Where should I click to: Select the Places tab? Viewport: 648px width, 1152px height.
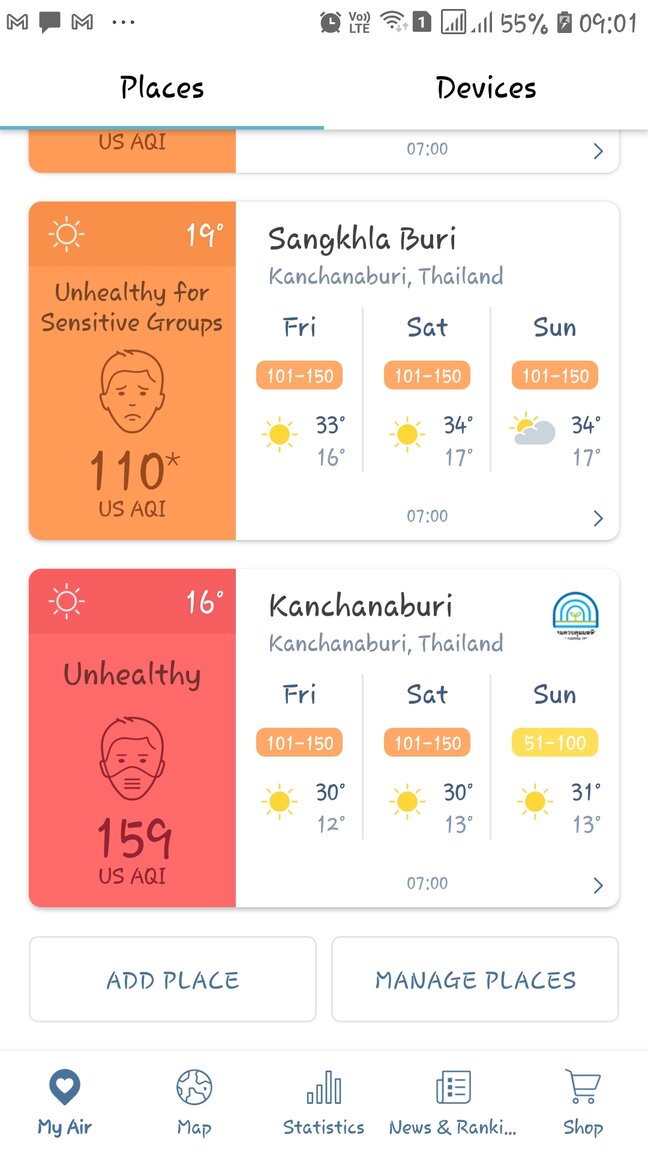162,88
